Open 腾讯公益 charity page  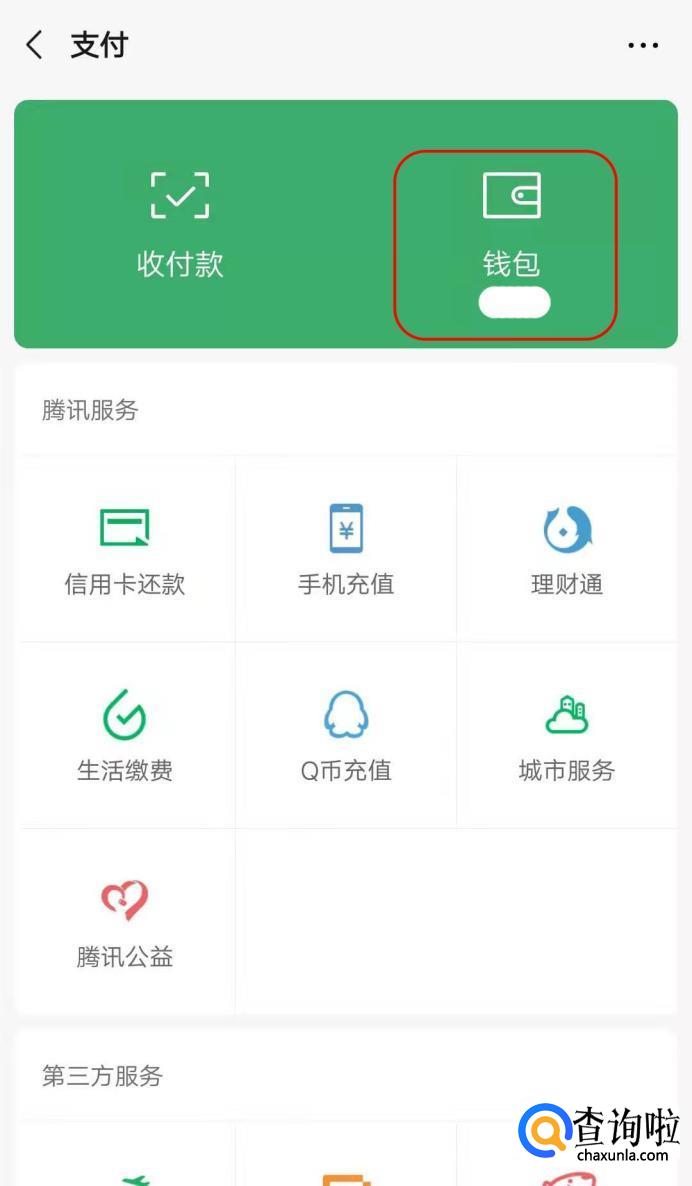coord(125,923)
